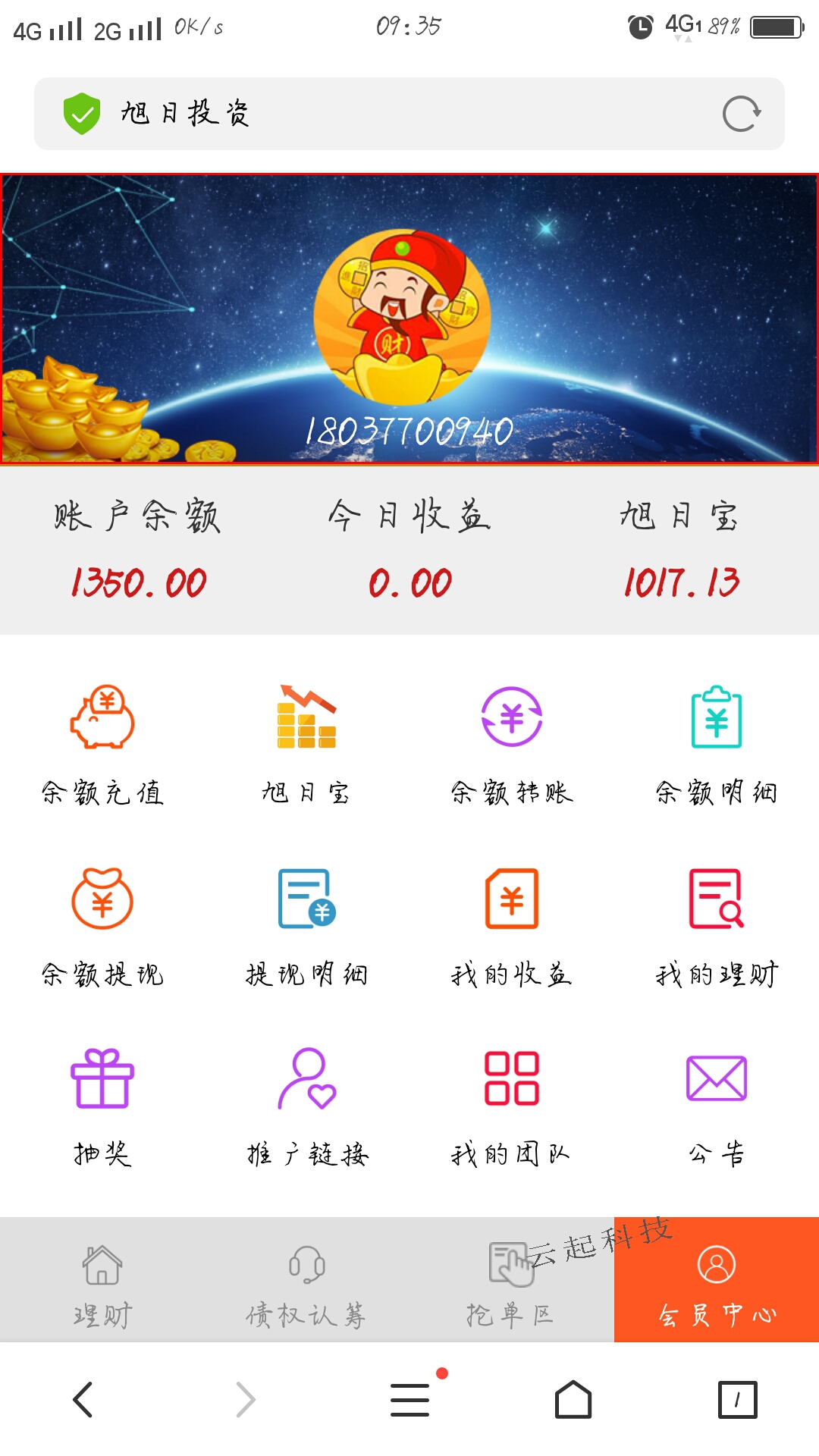Open 我的理财 investments page
Image resolution: width=819 pixels, height=1456 pixels.
(717, 921)
